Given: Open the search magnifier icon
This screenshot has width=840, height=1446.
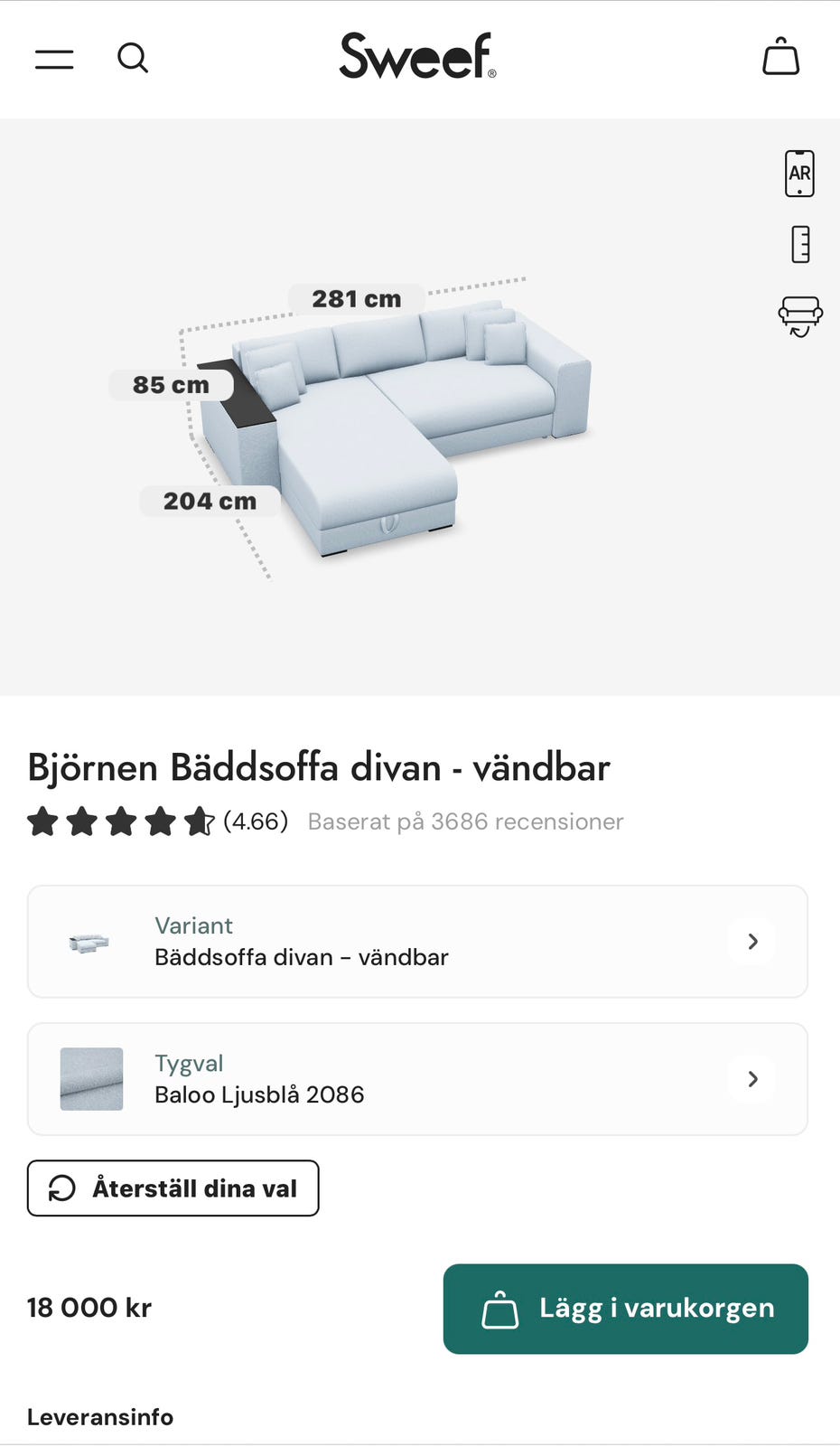Looking at the screenshot, I should [x=133, y=58].
